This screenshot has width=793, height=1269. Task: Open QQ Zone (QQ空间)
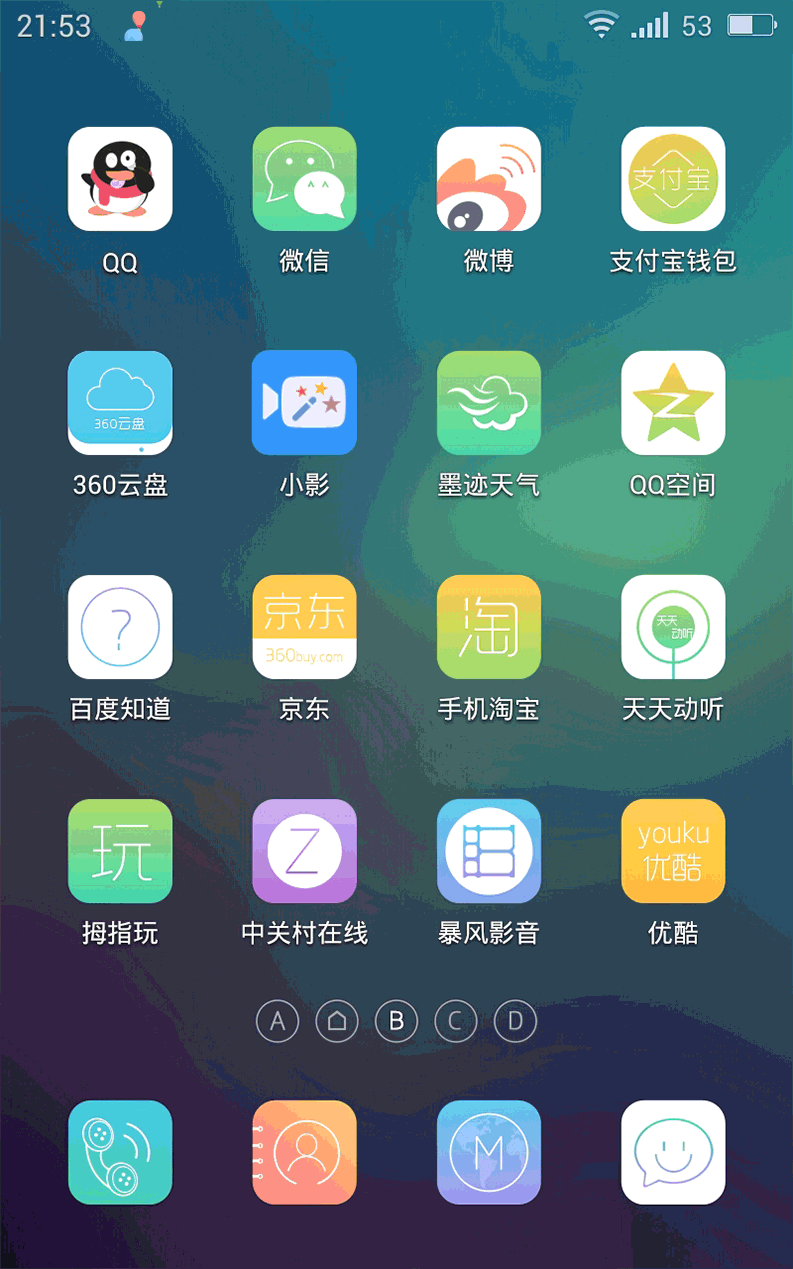(x=673, y=403)
